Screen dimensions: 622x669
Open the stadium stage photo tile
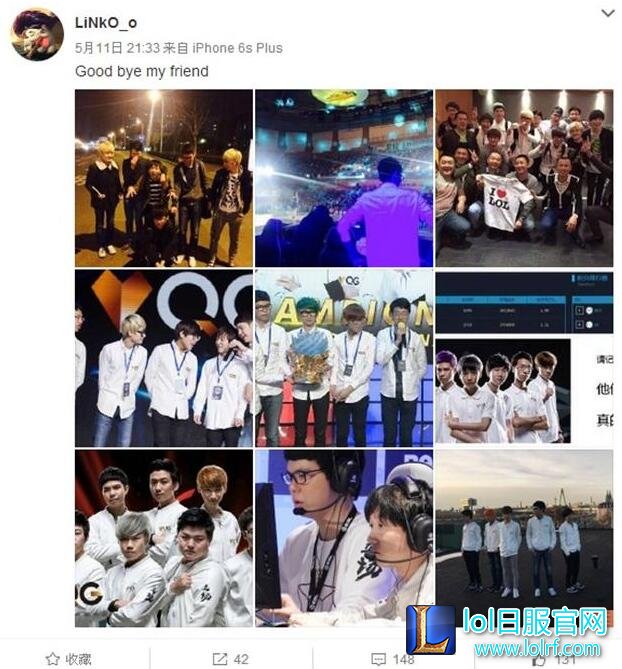(x=343, y=178)
